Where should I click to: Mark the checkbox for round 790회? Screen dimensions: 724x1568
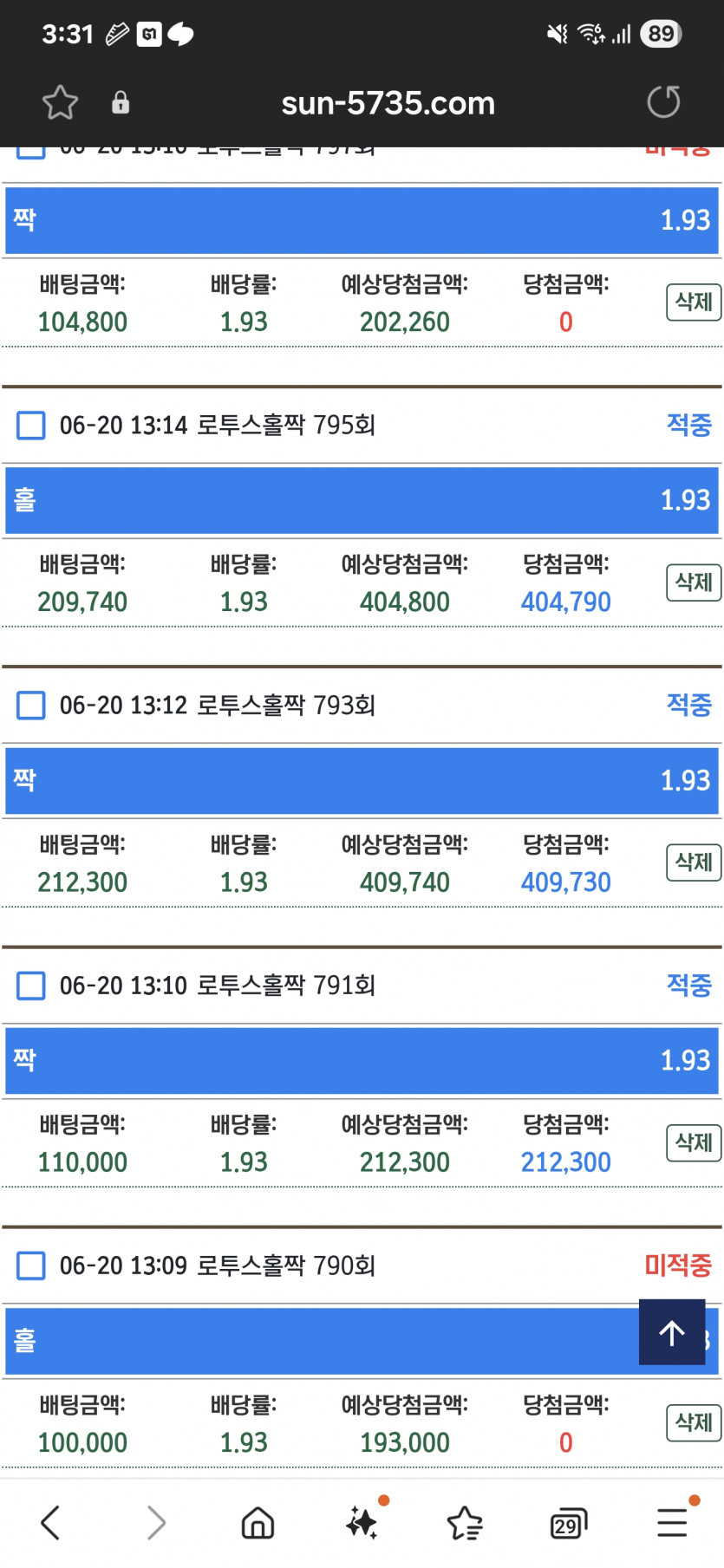tap(31, 1265)
